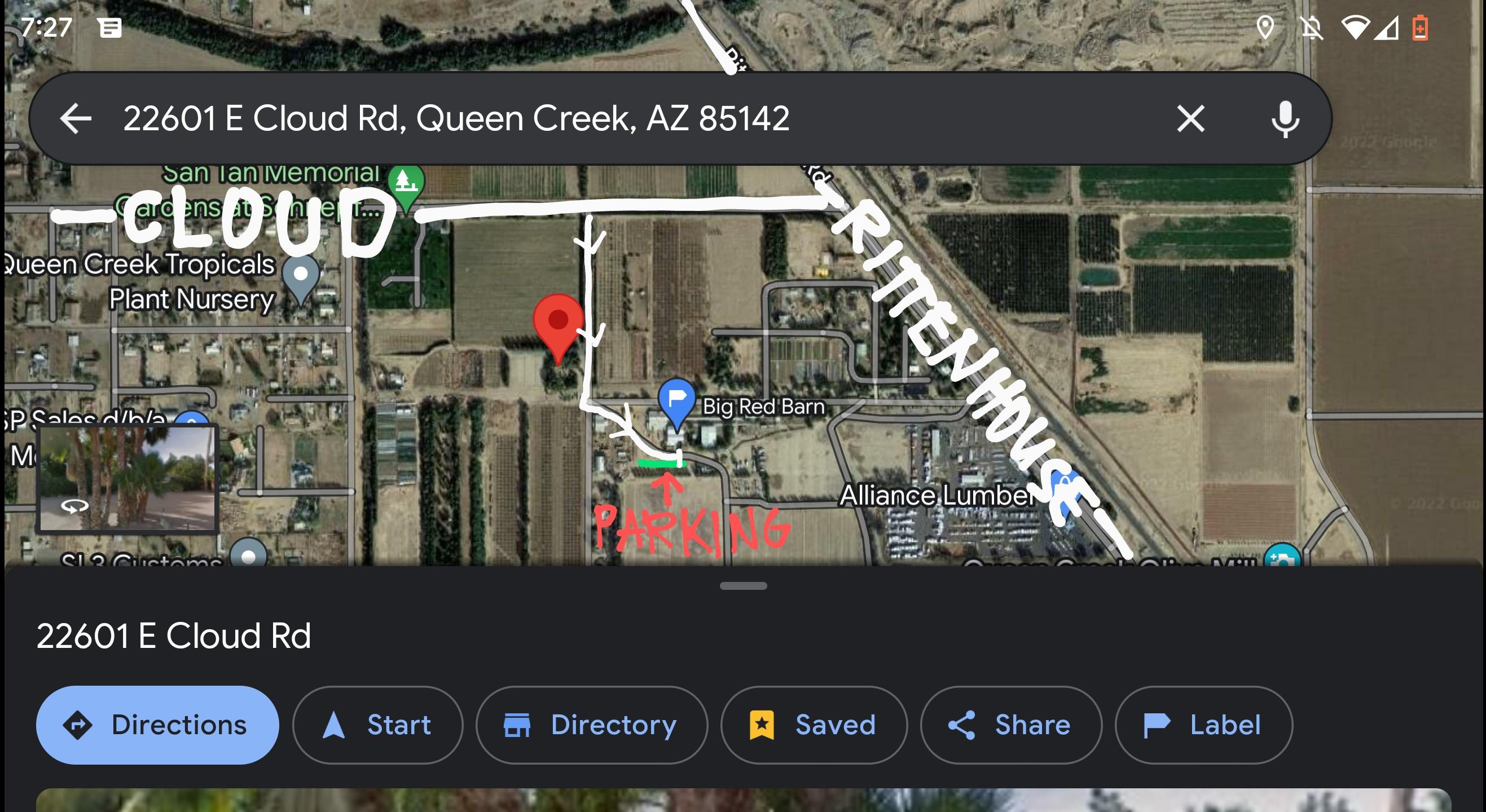The image size is (1486, 812).
Task: Add a Label to this place
Action: click(1203, 725)
